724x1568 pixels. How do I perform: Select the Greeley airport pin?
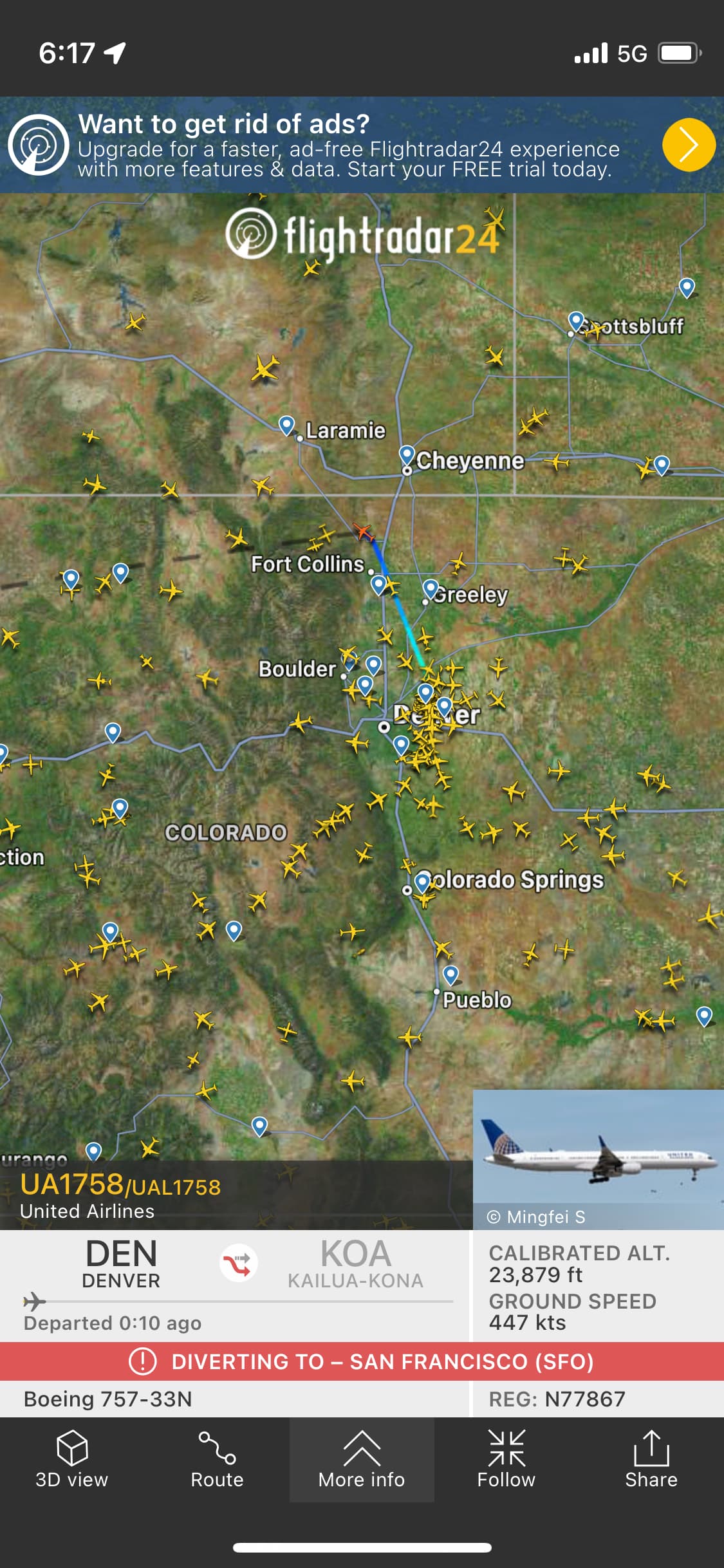pyautogui.click(x=431, y=588)
